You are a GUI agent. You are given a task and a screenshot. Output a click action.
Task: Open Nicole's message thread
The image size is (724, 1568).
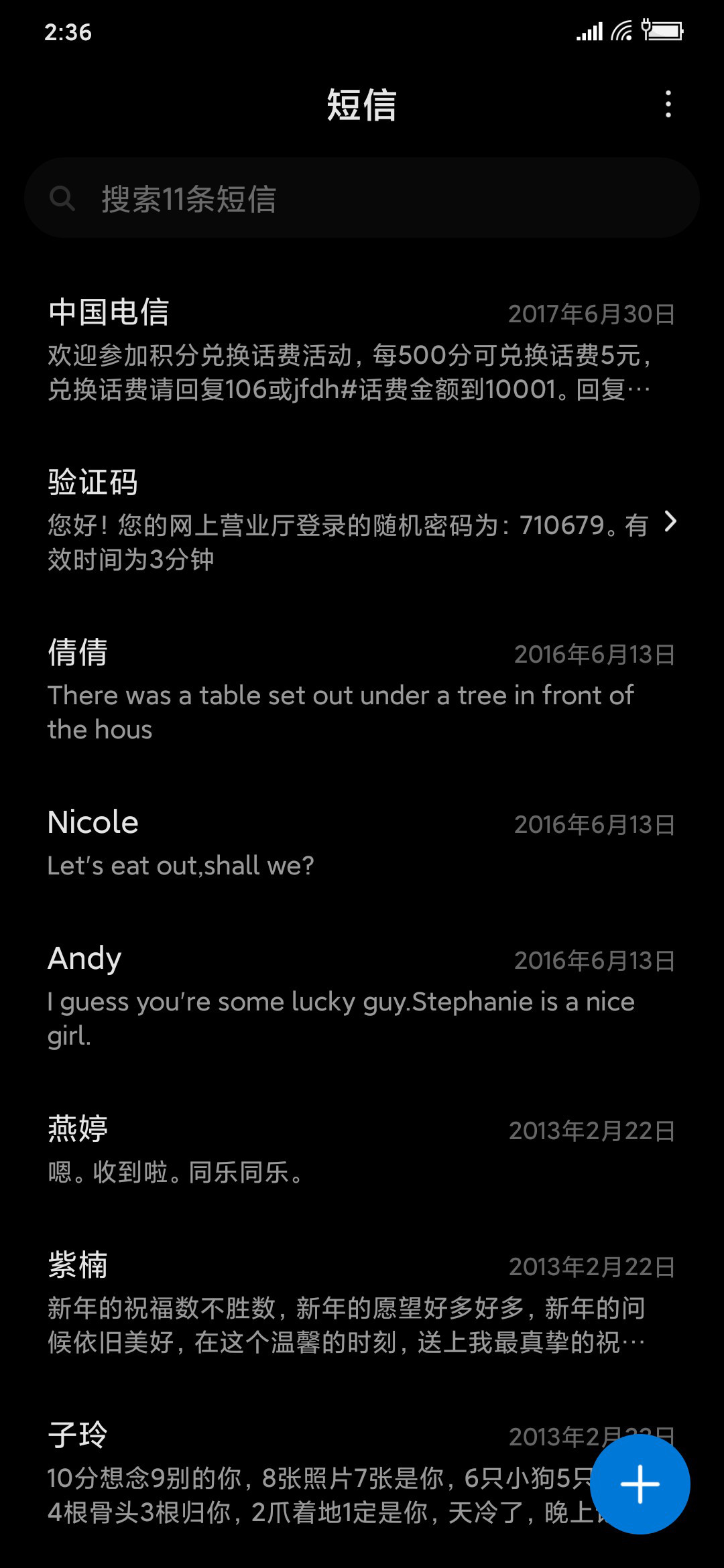pyautogui.click(x=362, y=843)
